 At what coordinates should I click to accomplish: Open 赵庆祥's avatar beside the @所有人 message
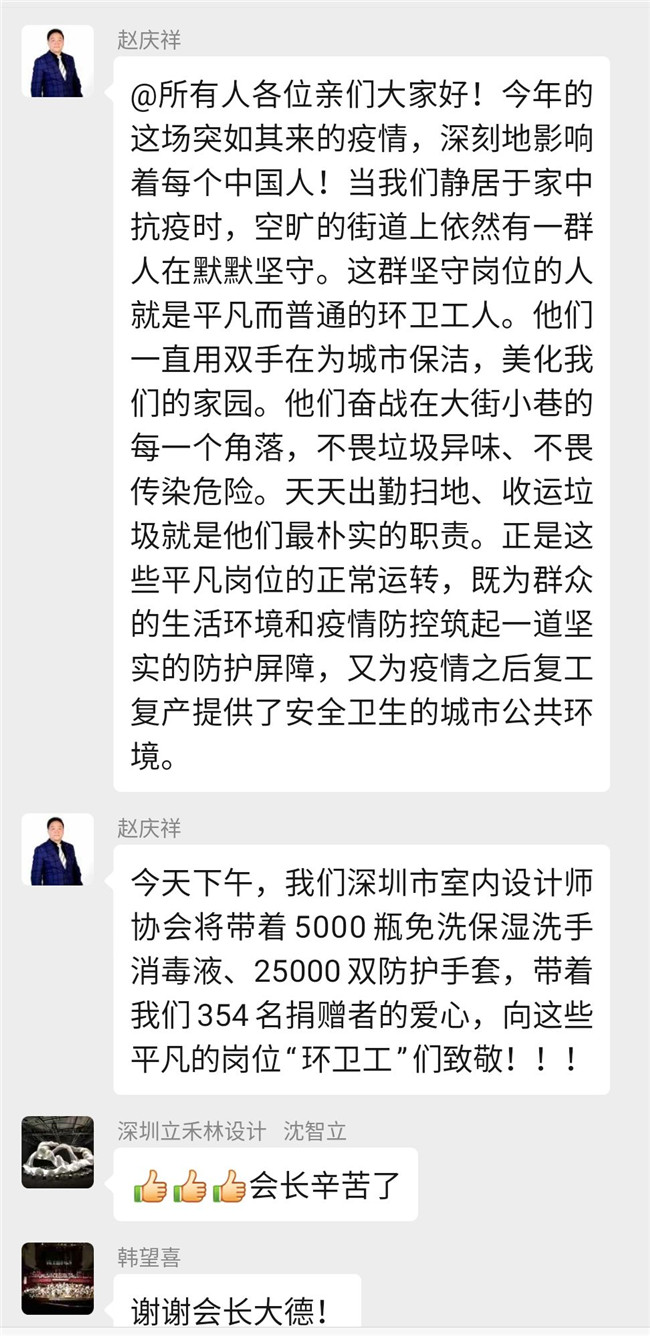(x=57, y=61)
